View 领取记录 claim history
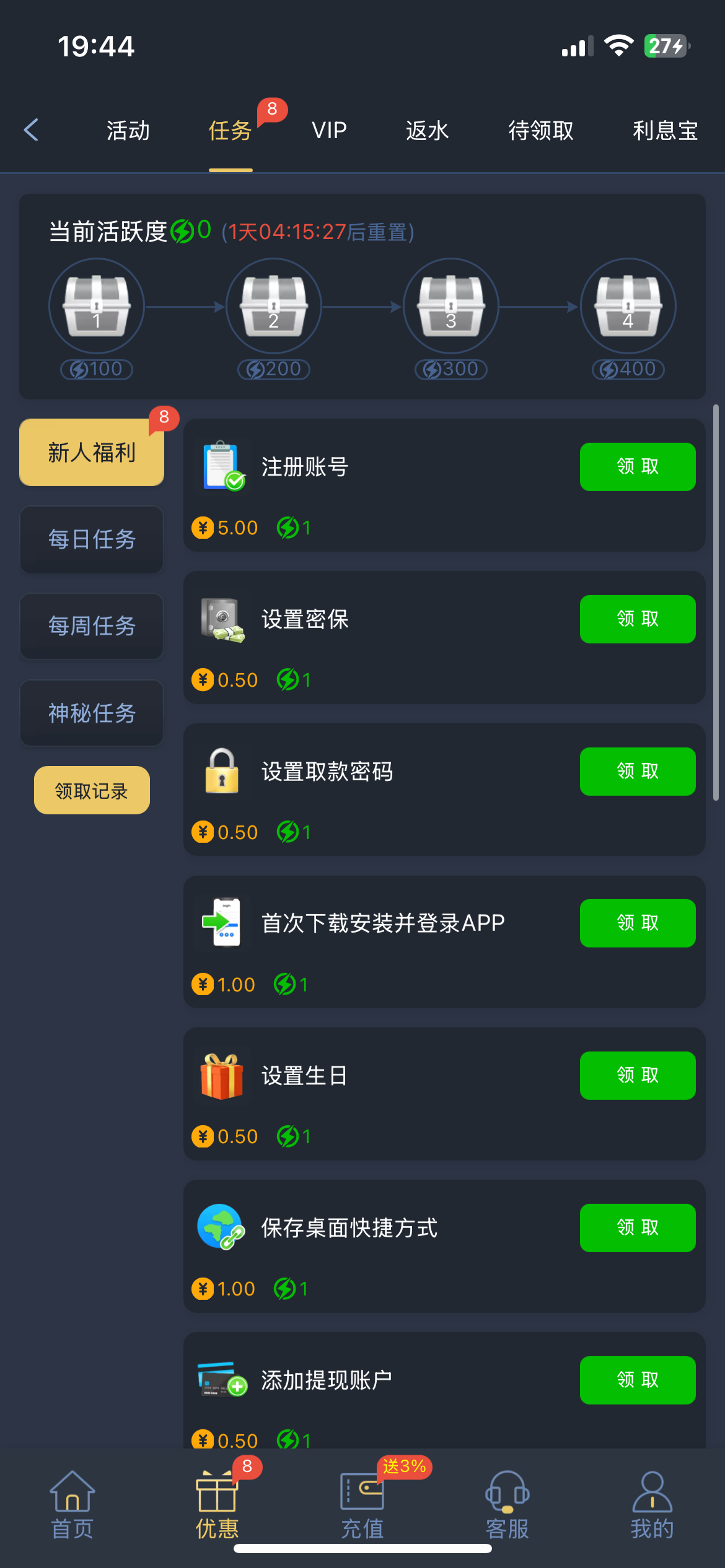725x1568 pixels. (92, 791)
